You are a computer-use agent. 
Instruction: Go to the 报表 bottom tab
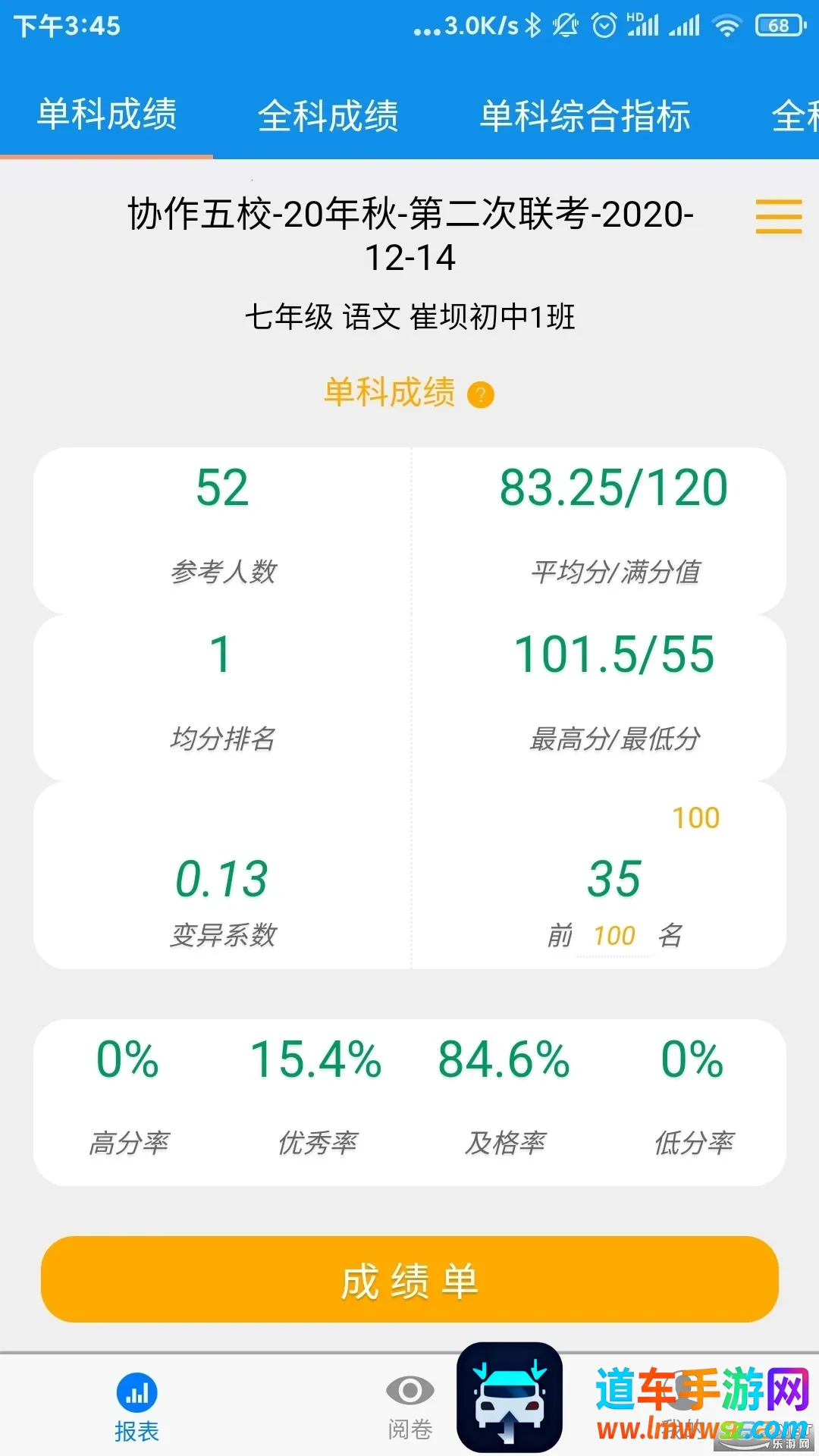point(136,1407)
